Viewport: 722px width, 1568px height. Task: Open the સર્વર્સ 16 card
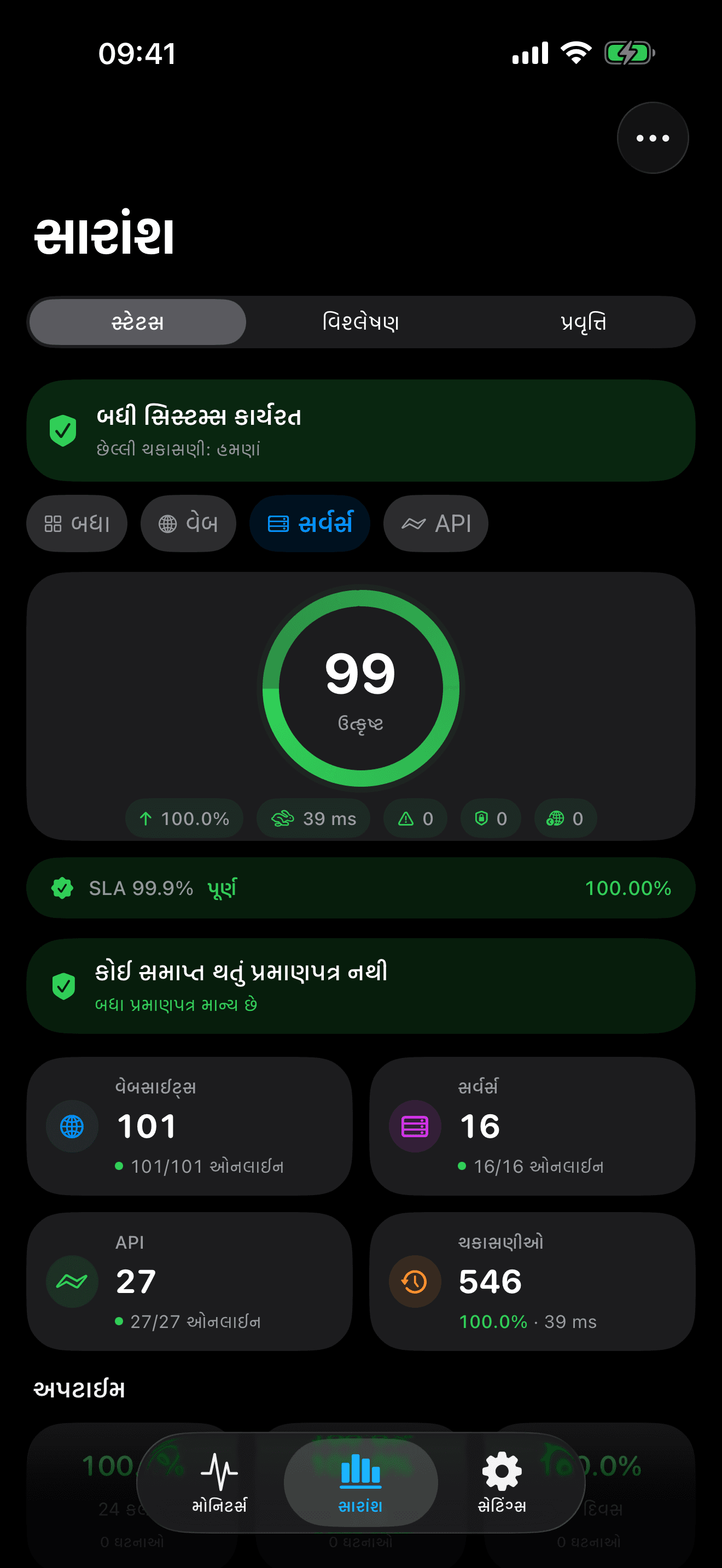(532, 1126)
